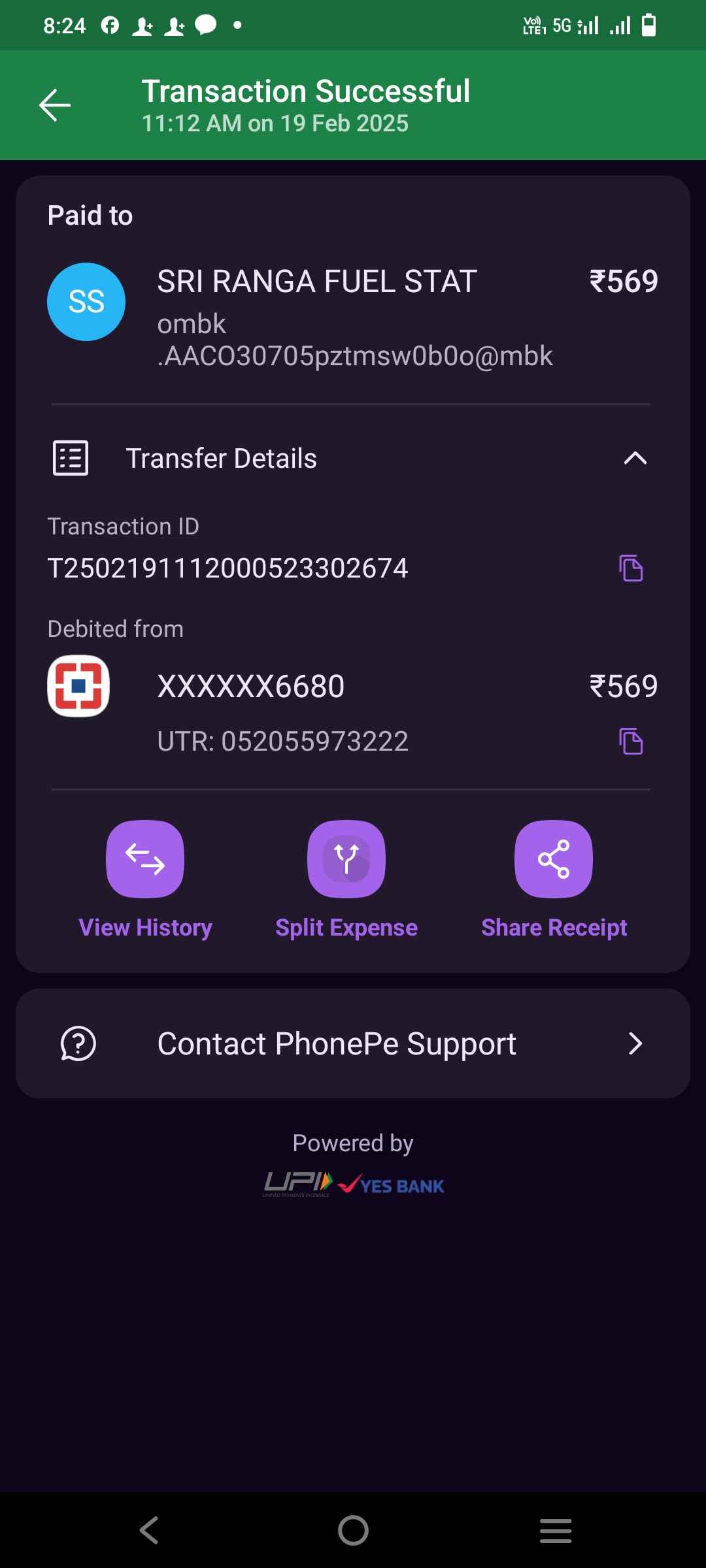Go back using the header arrow
Viewport: 706px width, 1568px height.
(55, 105)
